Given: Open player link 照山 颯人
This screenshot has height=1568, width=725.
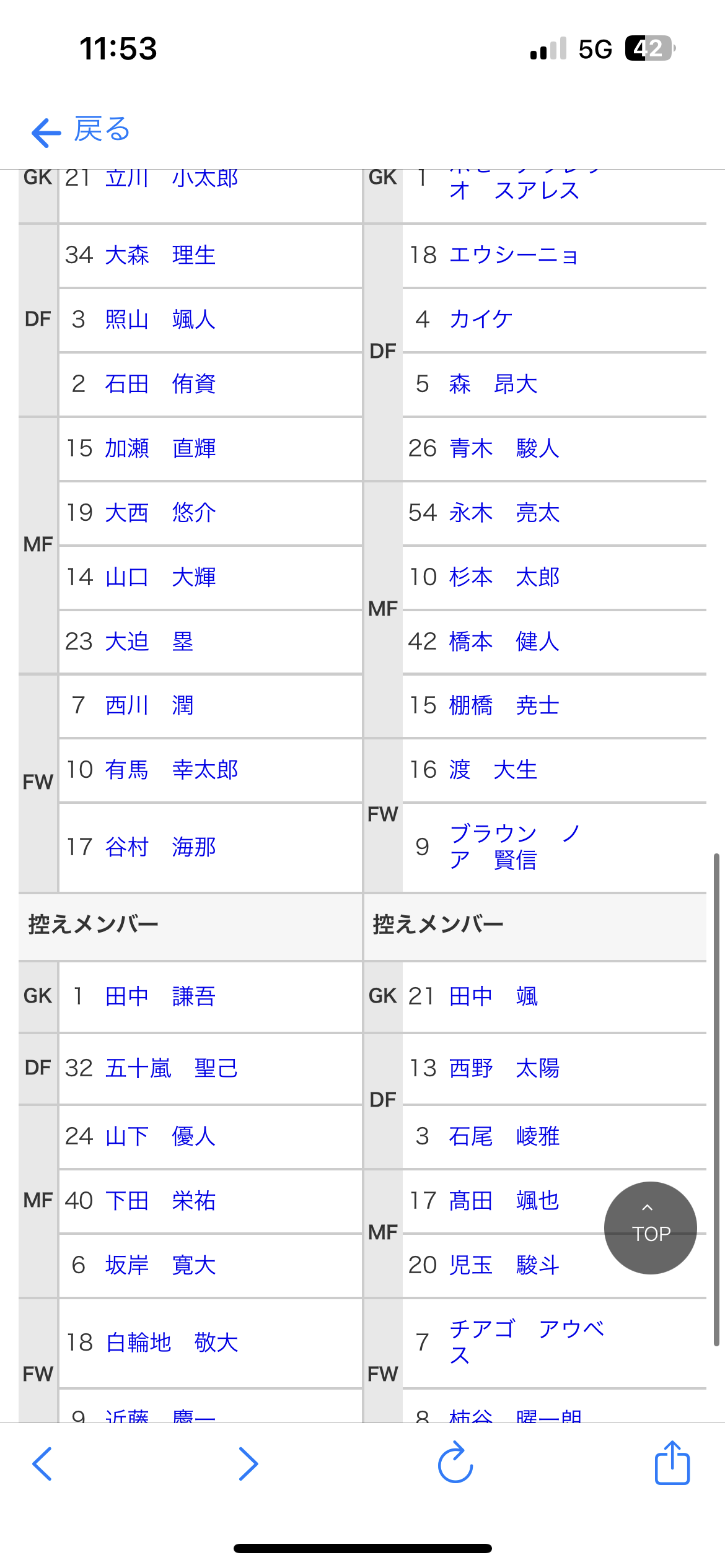Looking at the screenshot, I should pyautogui.click(x=160, y=320).
